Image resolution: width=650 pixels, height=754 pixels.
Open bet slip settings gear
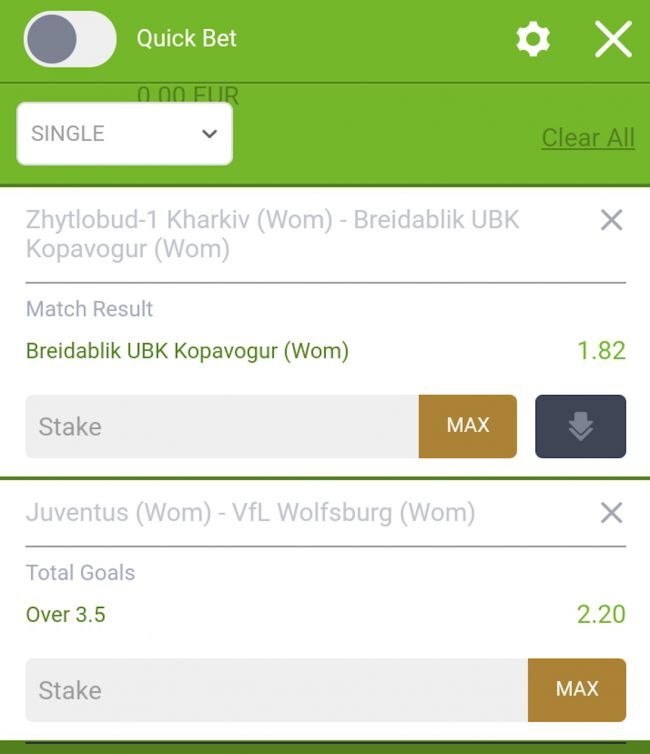click(x=533, y=39)
